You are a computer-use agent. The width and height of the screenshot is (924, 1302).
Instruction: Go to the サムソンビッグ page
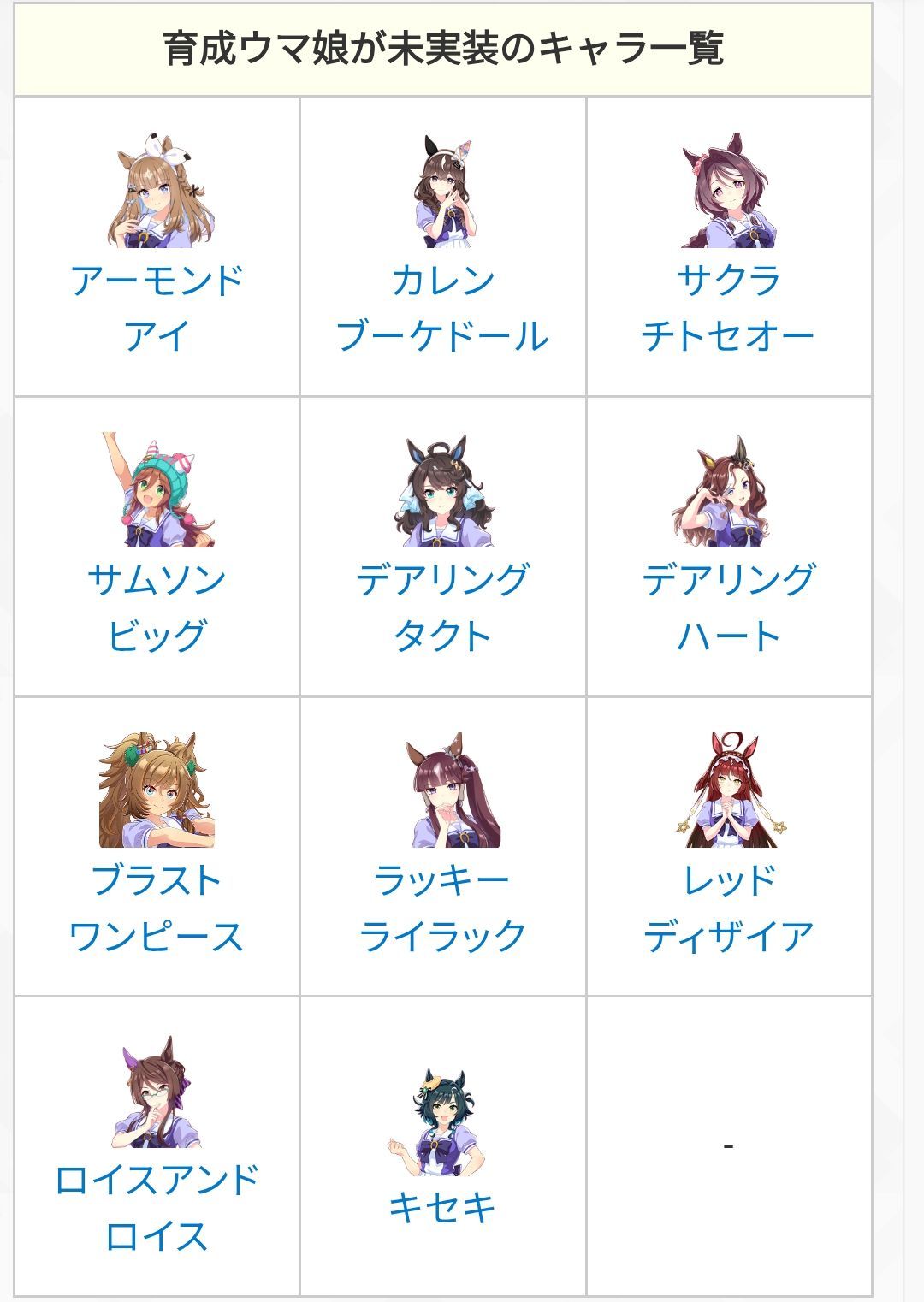pos(157,607)
